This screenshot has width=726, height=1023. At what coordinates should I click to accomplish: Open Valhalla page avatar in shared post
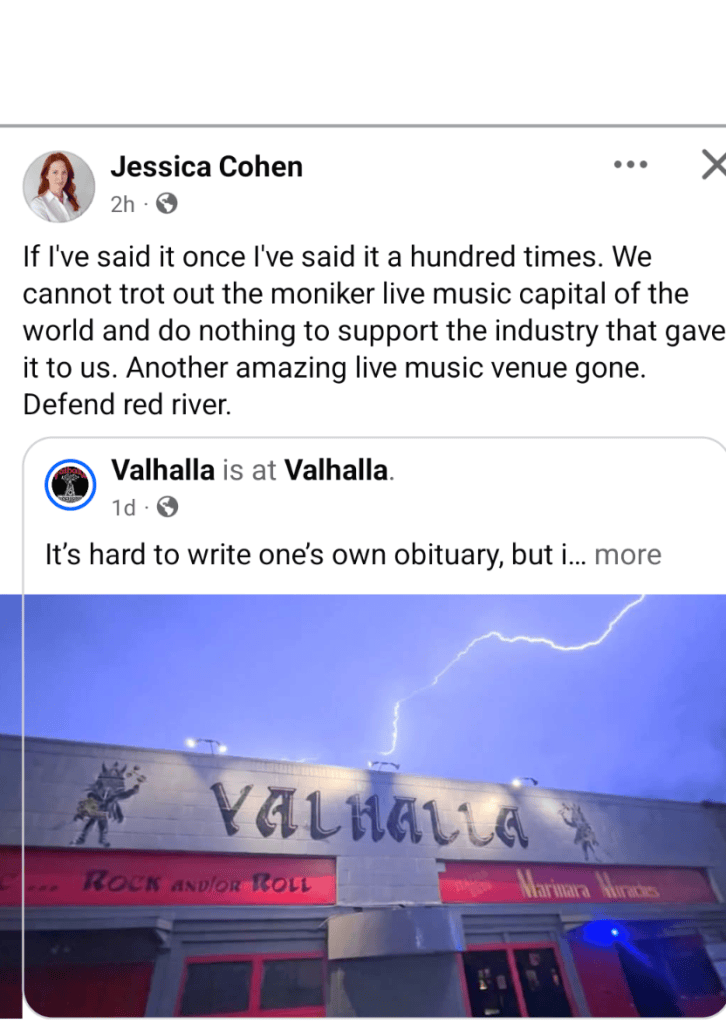(x=70, y=485)
